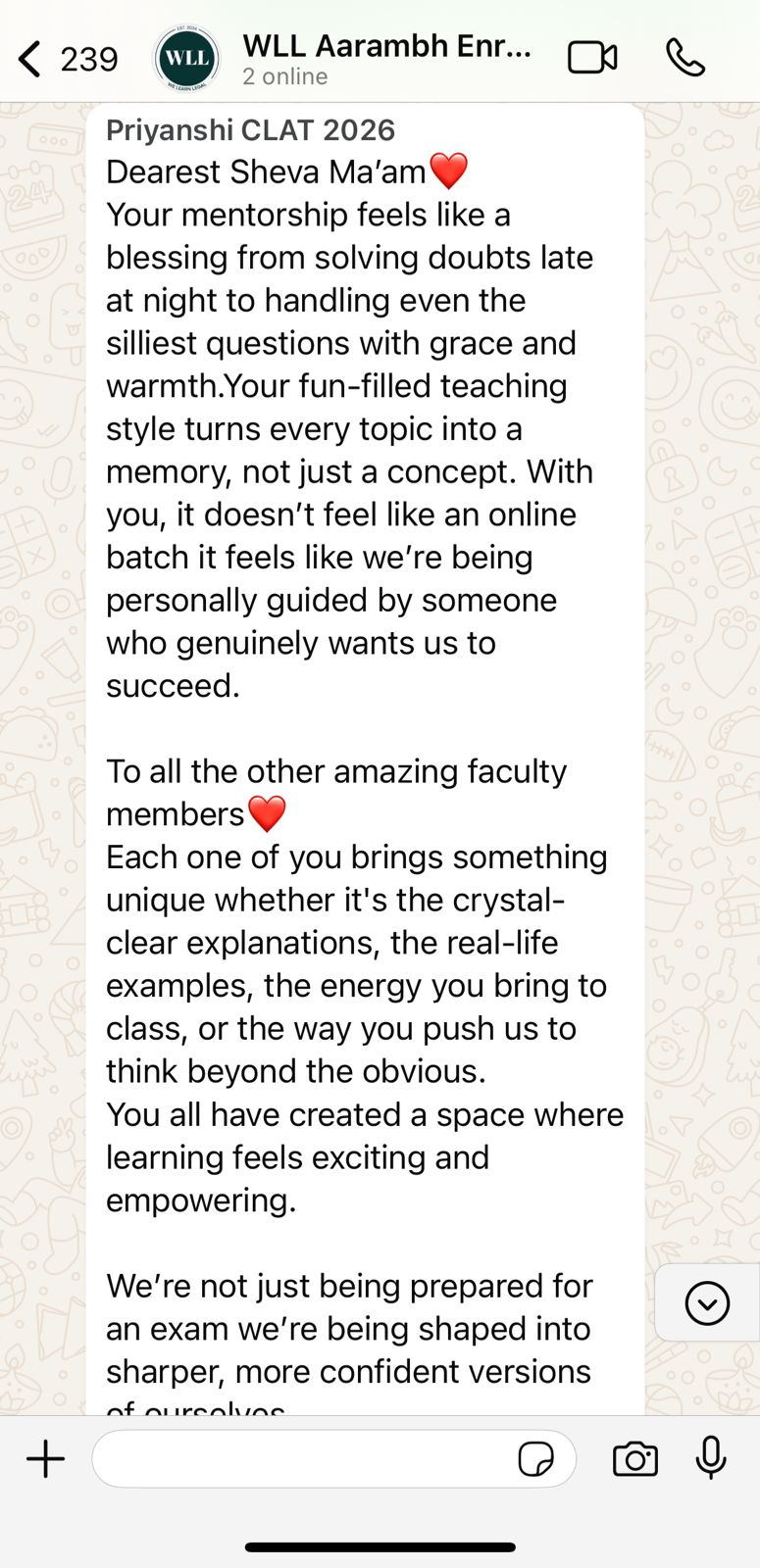Open the camera to send a photo

635,1459
